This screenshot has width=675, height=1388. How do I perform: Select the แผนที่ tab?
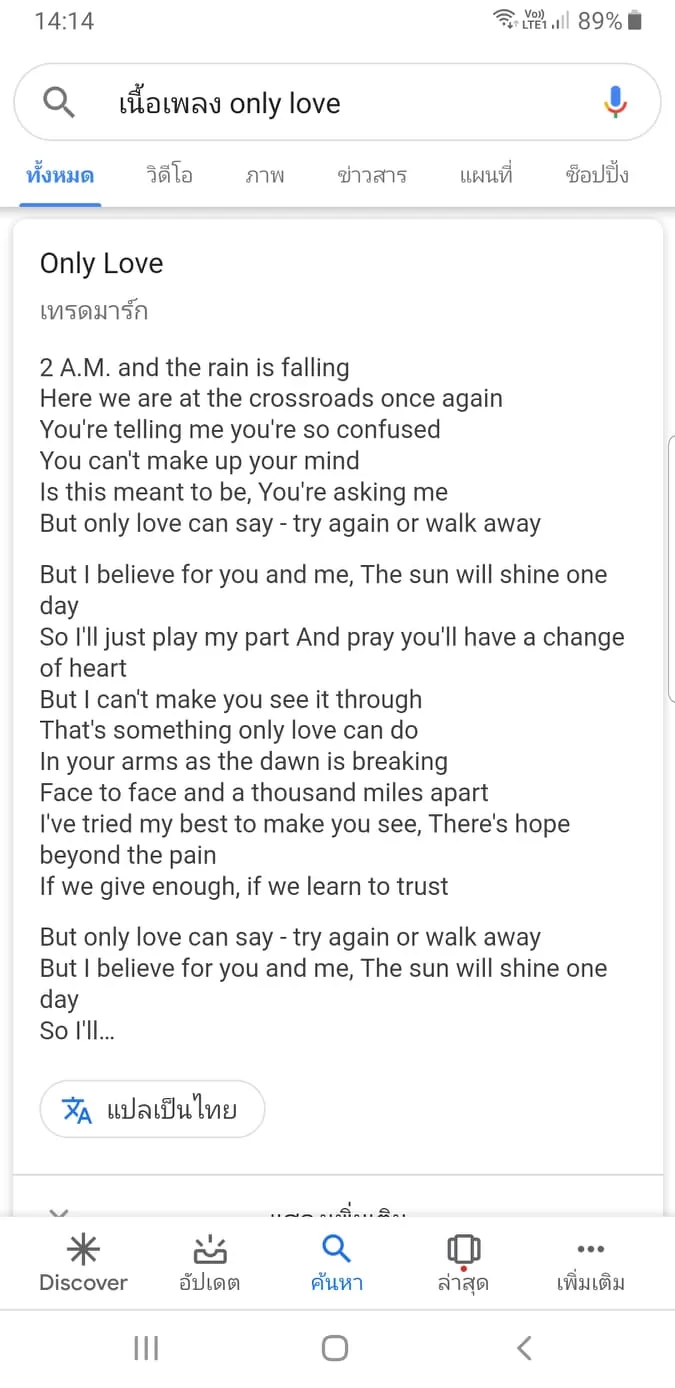[486, 175]
